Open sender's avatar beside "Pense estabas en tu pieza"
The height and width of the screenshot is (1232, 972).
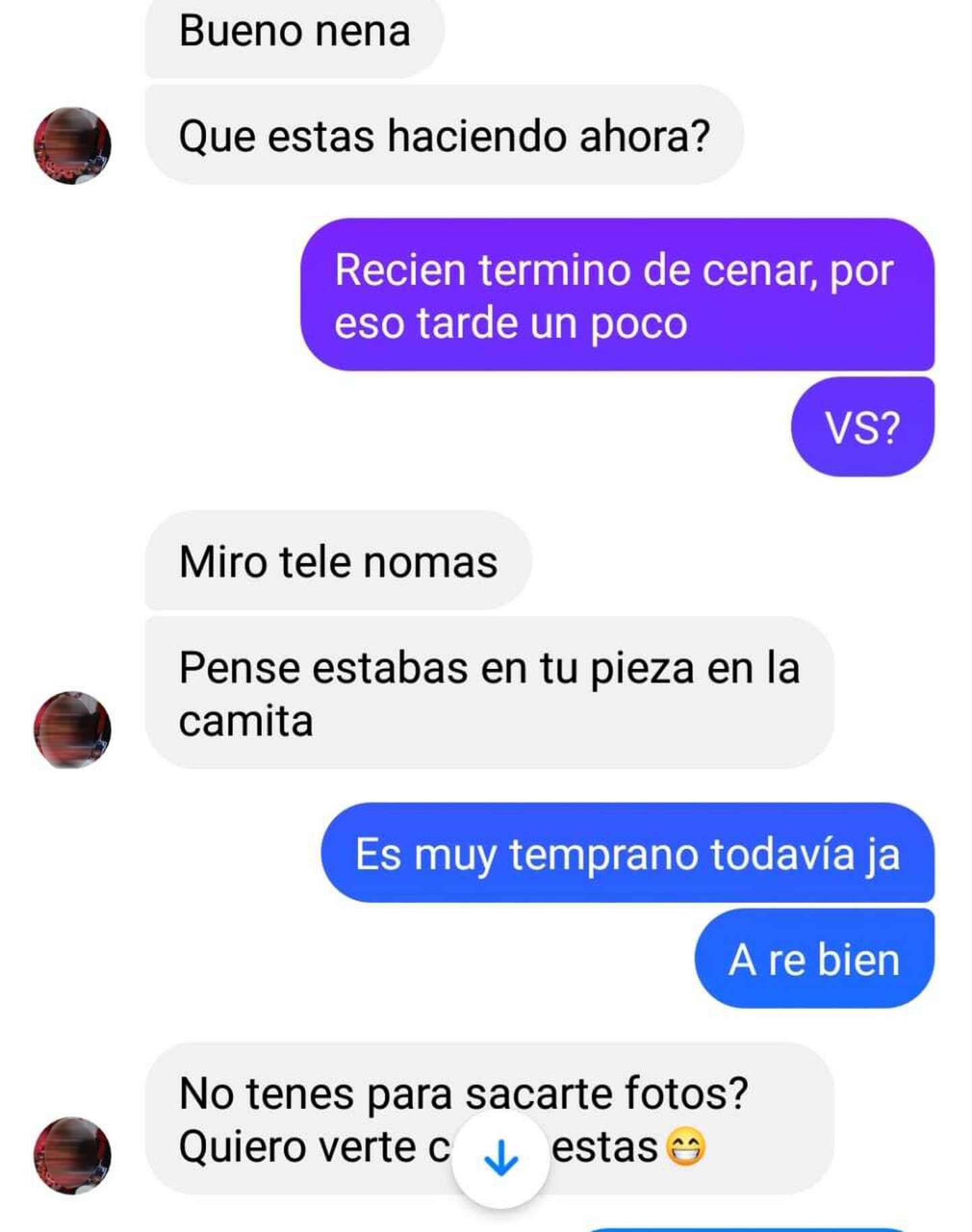pos(72,730)
